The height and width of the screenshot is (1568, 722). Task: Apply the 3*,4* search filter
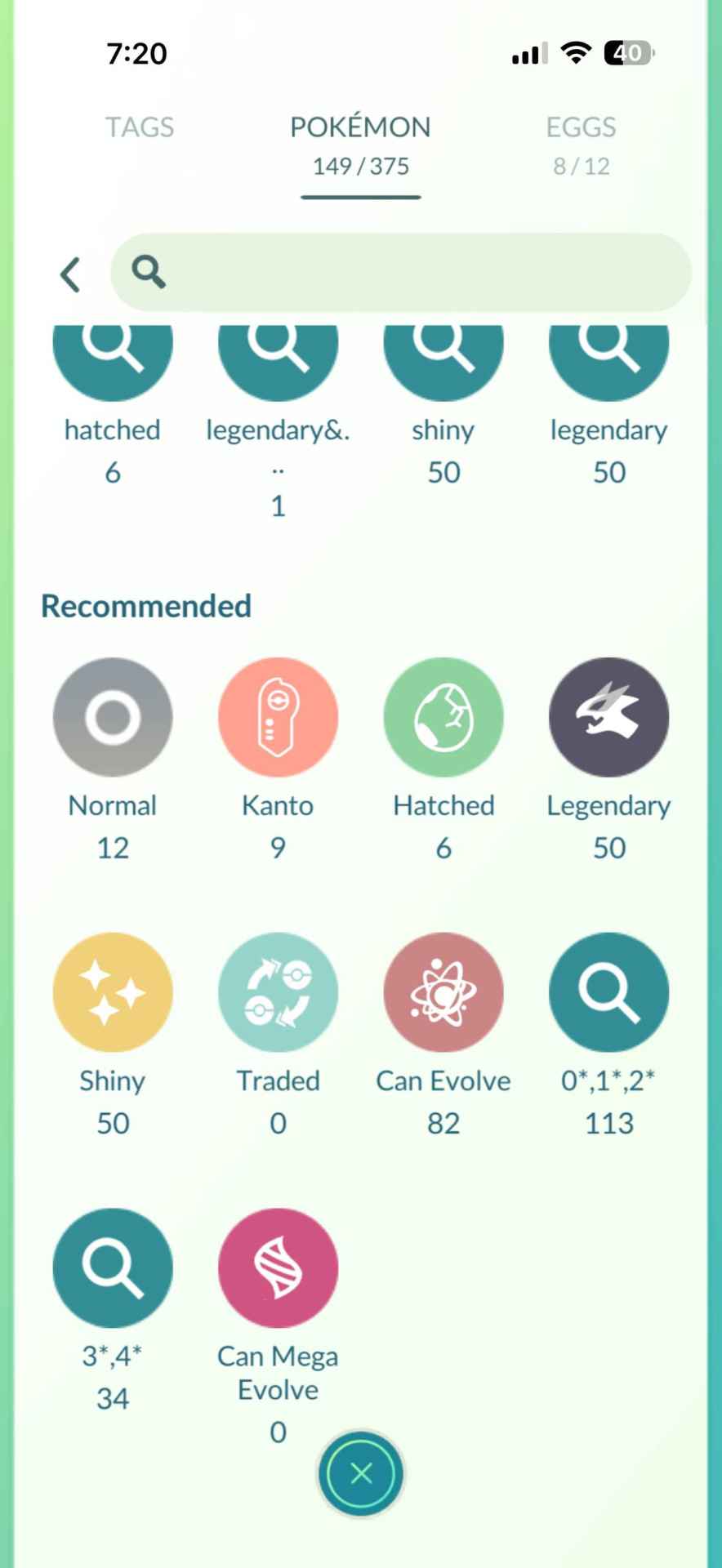tap(113, 1267)
